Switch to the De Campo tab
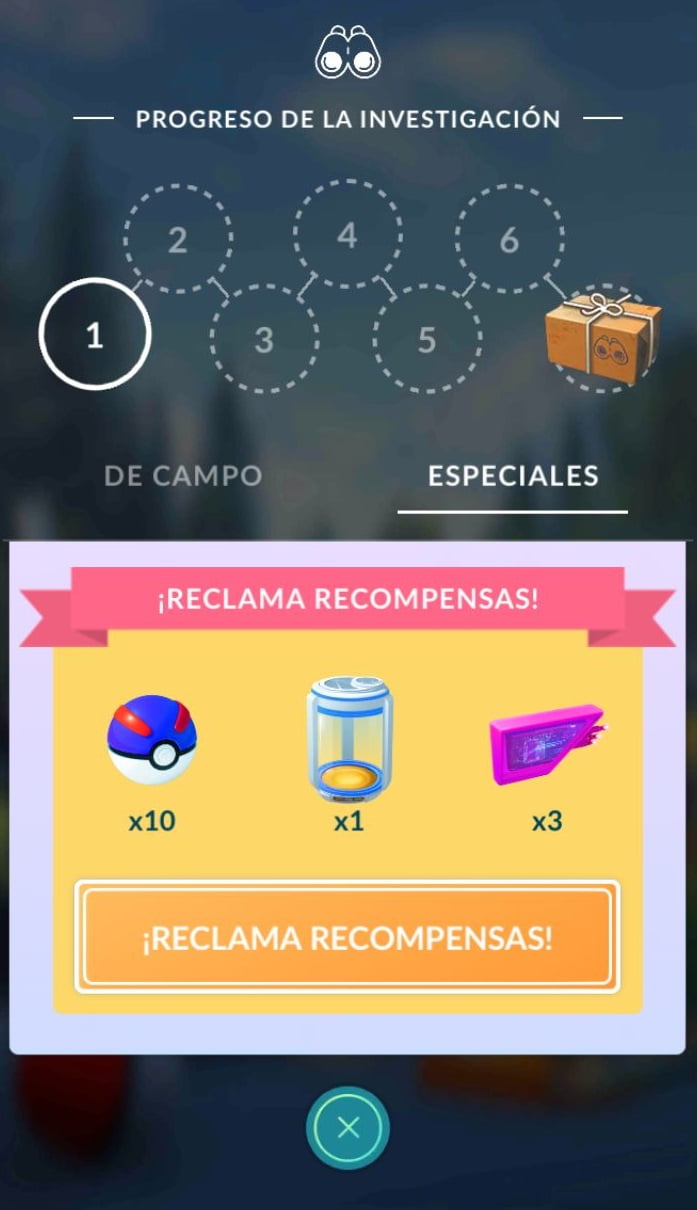 183,476
